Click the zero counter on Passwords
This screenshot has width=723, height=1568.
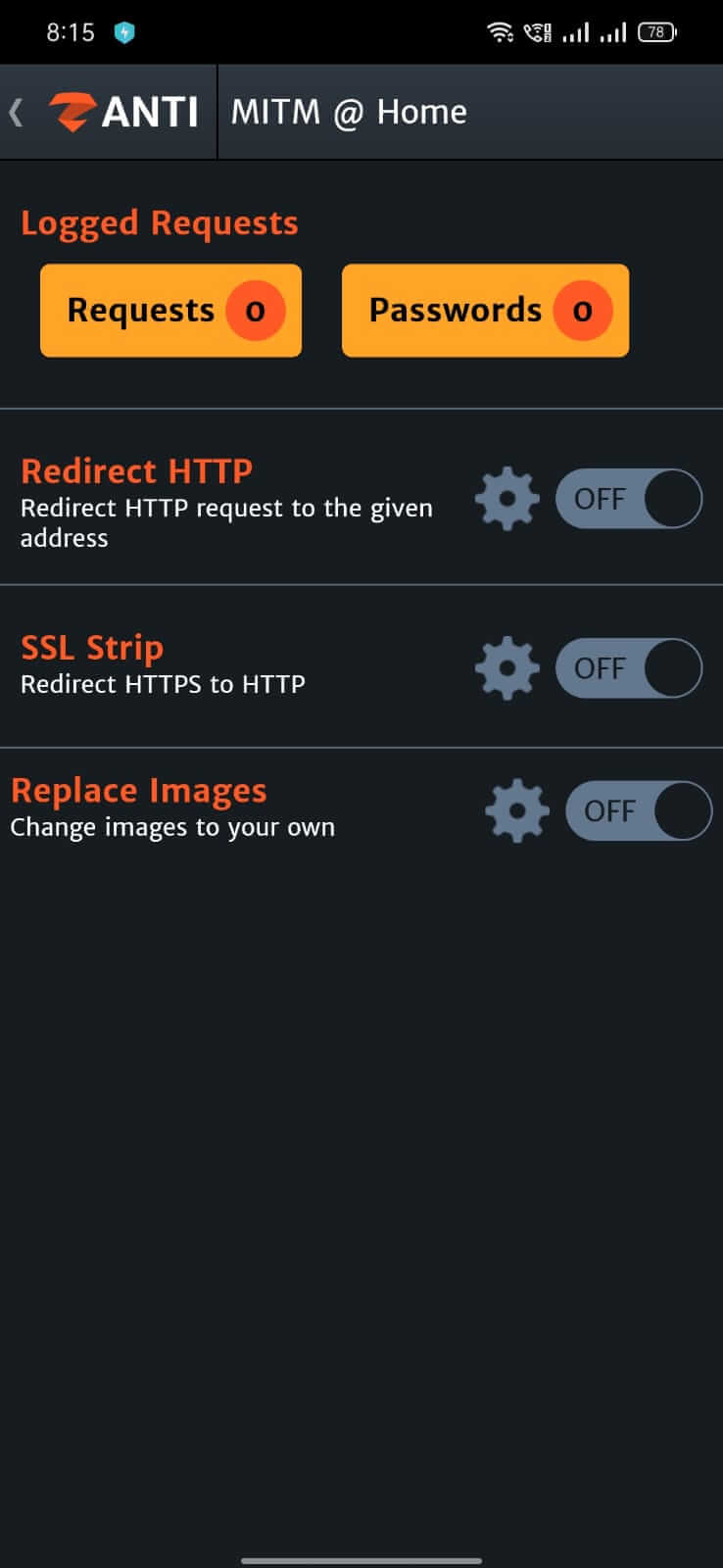tap(582, 310)
